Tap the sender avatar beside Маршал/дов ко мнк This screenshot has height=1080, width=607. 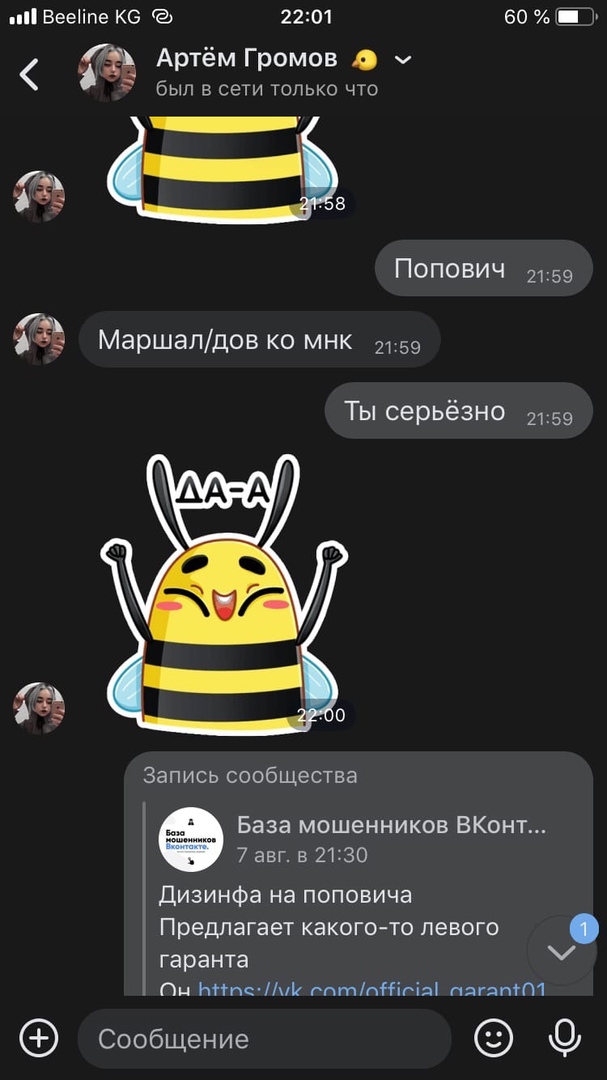[x=39, y=340]
